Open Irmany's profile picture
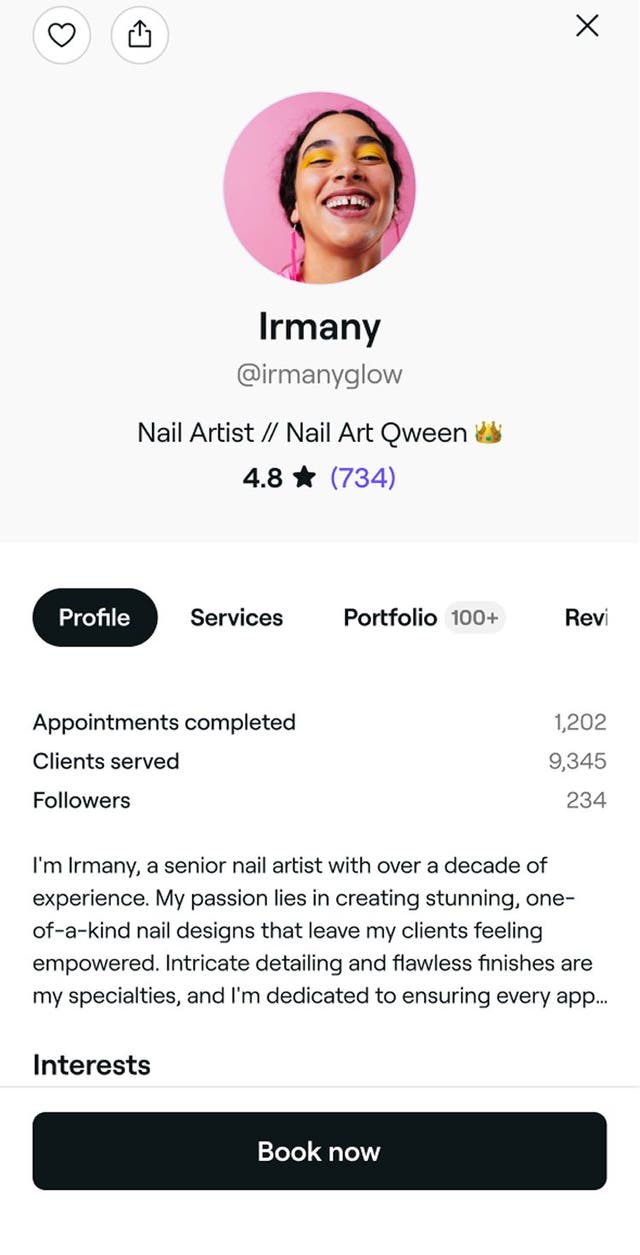 pyautogui.click(x=319, y=188)
